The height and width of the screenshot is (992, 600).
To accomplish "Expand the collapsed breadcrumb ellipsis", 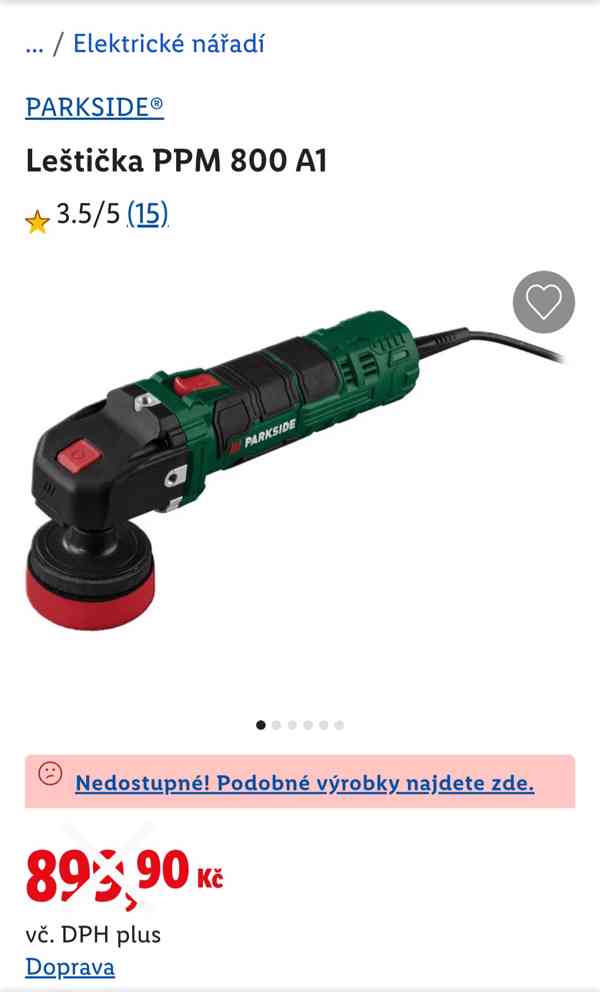I will click(x=34, y=44).
